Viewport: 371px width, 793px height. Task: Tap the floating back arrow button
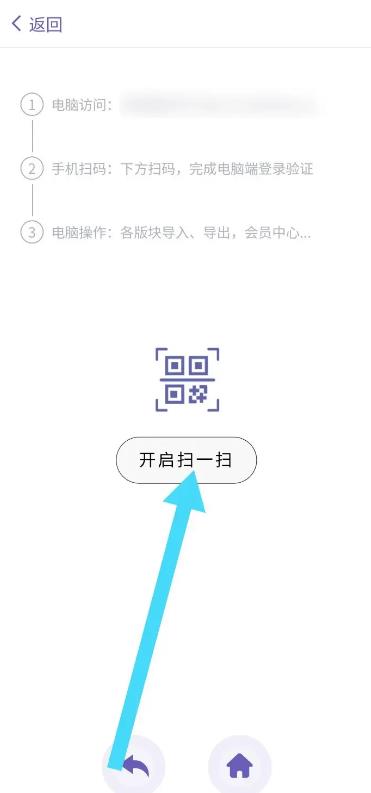pyautogui.click(x=134, y=766)
